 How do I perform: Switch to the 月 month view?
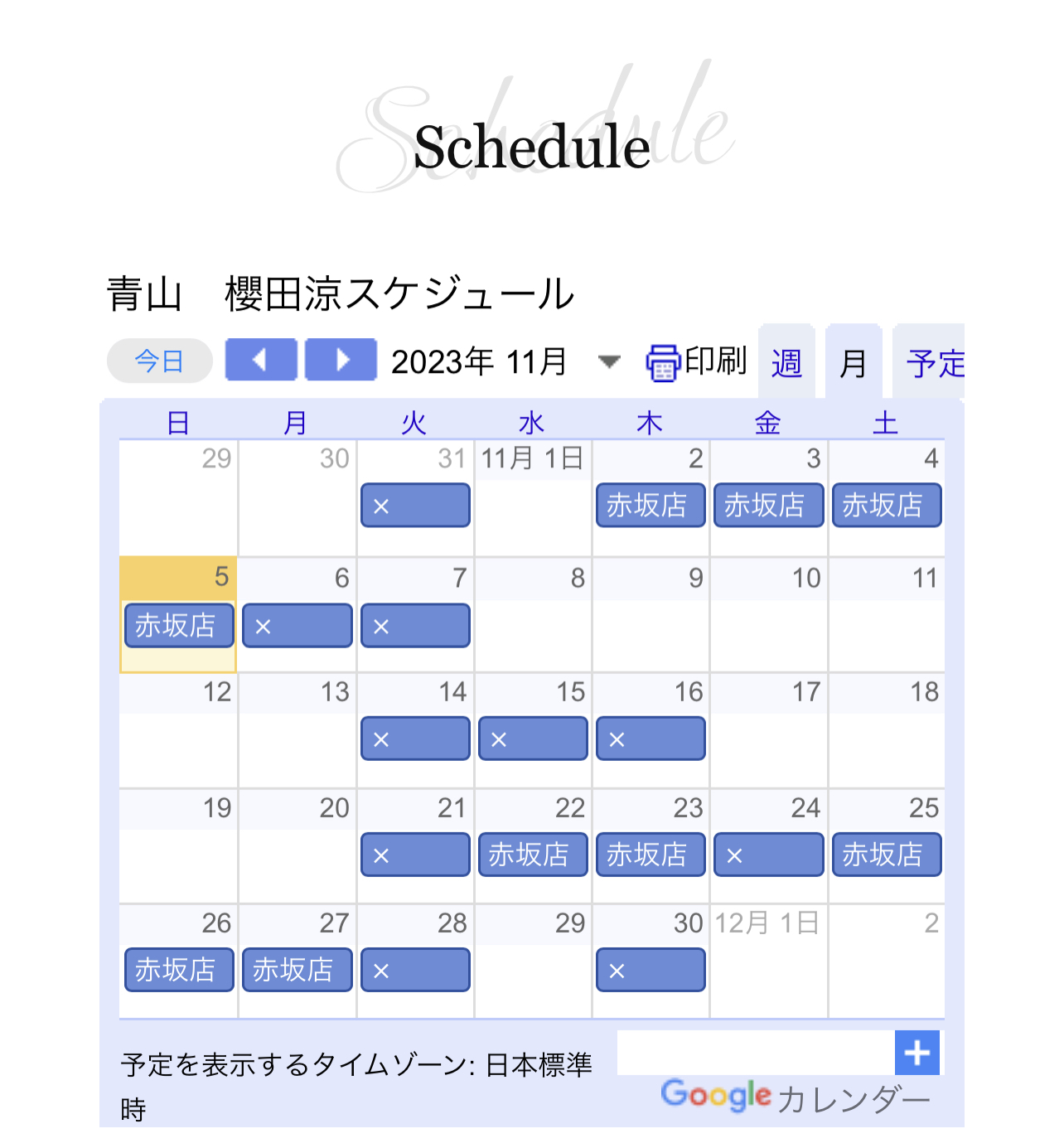[x=853, y=363]
